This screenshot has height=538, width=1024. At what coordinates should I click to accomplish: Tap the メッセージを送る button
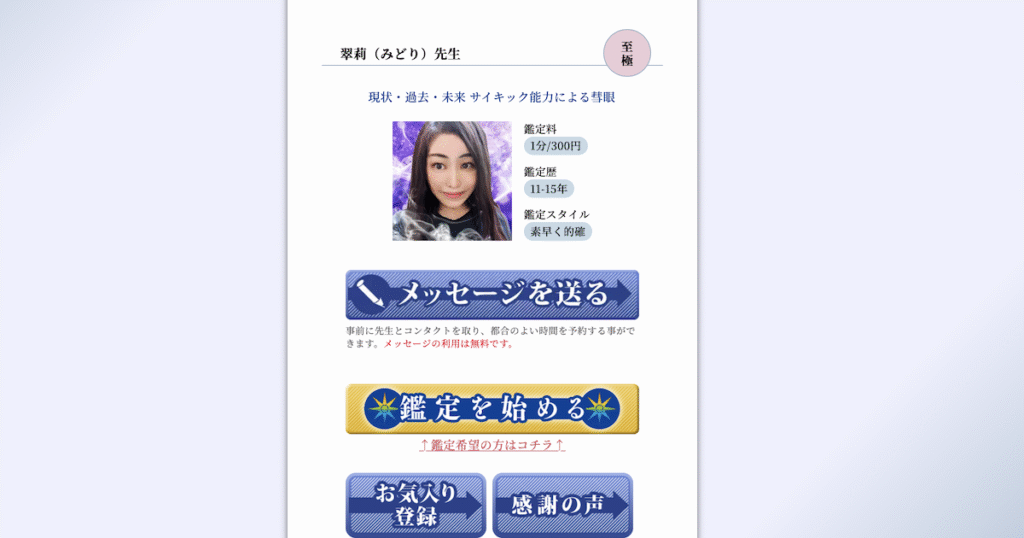pyautogui.click(x=492, y=295)
